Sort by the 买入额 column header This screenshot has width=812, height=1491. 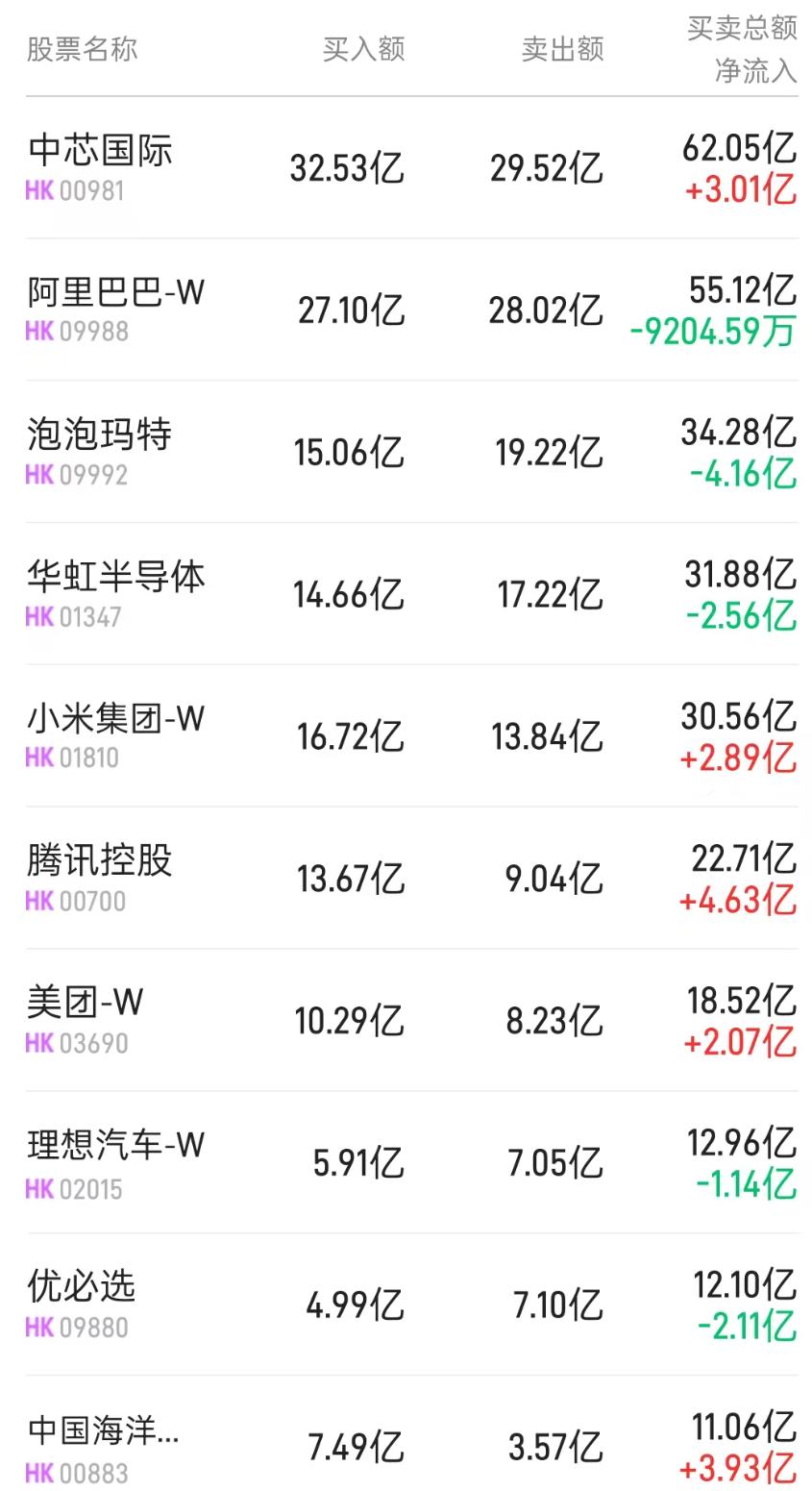coord(364,48)
